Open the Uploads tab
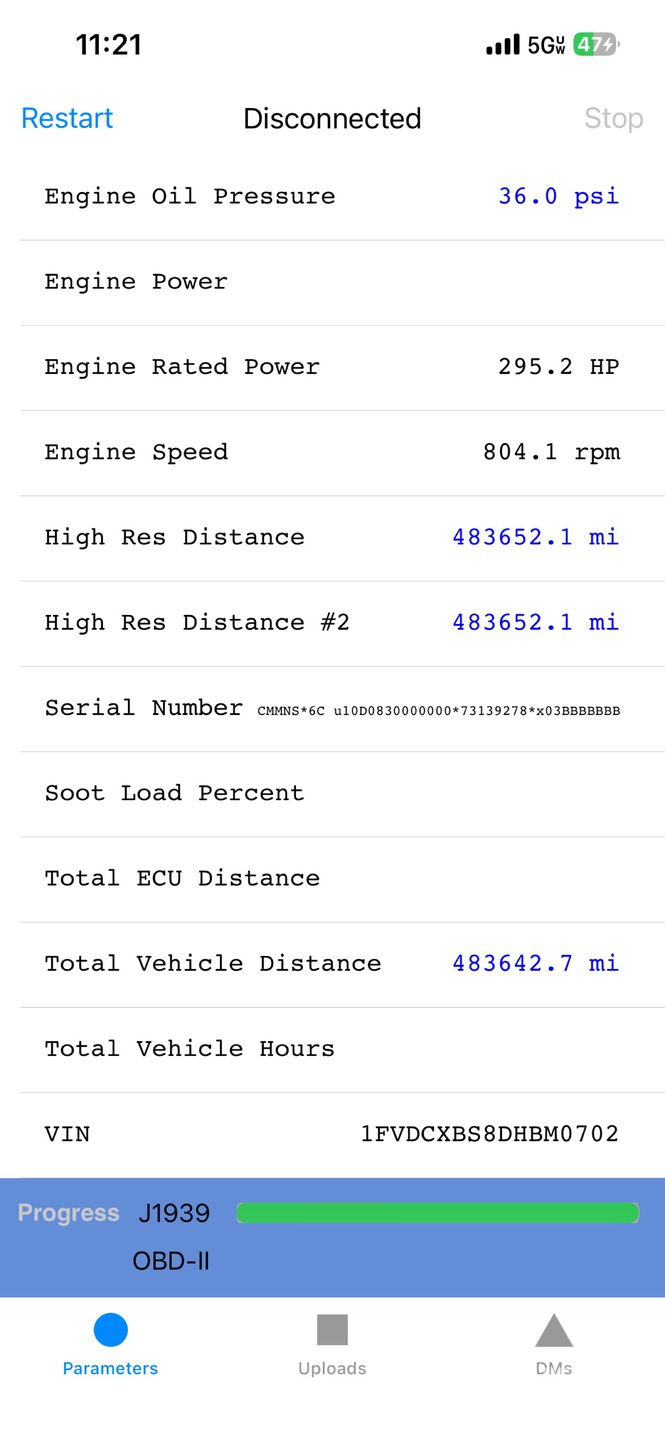 tap(332, 1345)
